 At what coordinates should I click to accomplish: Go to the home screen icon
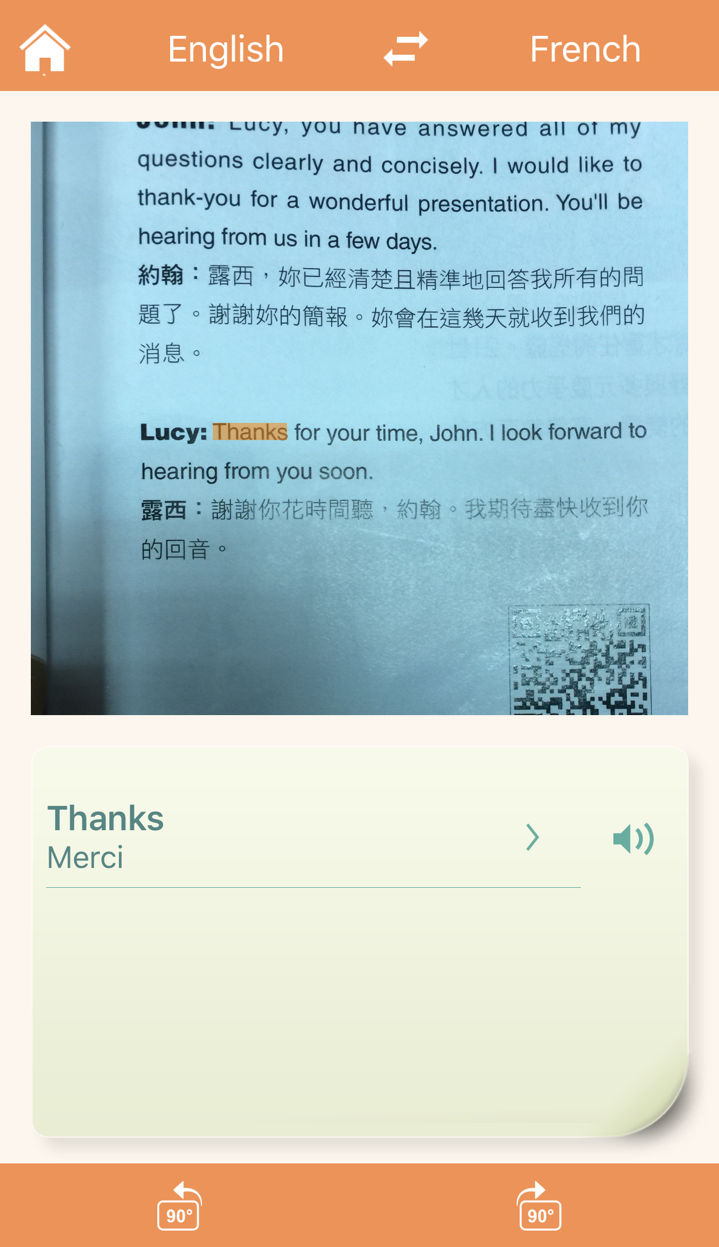click(45, 48)
